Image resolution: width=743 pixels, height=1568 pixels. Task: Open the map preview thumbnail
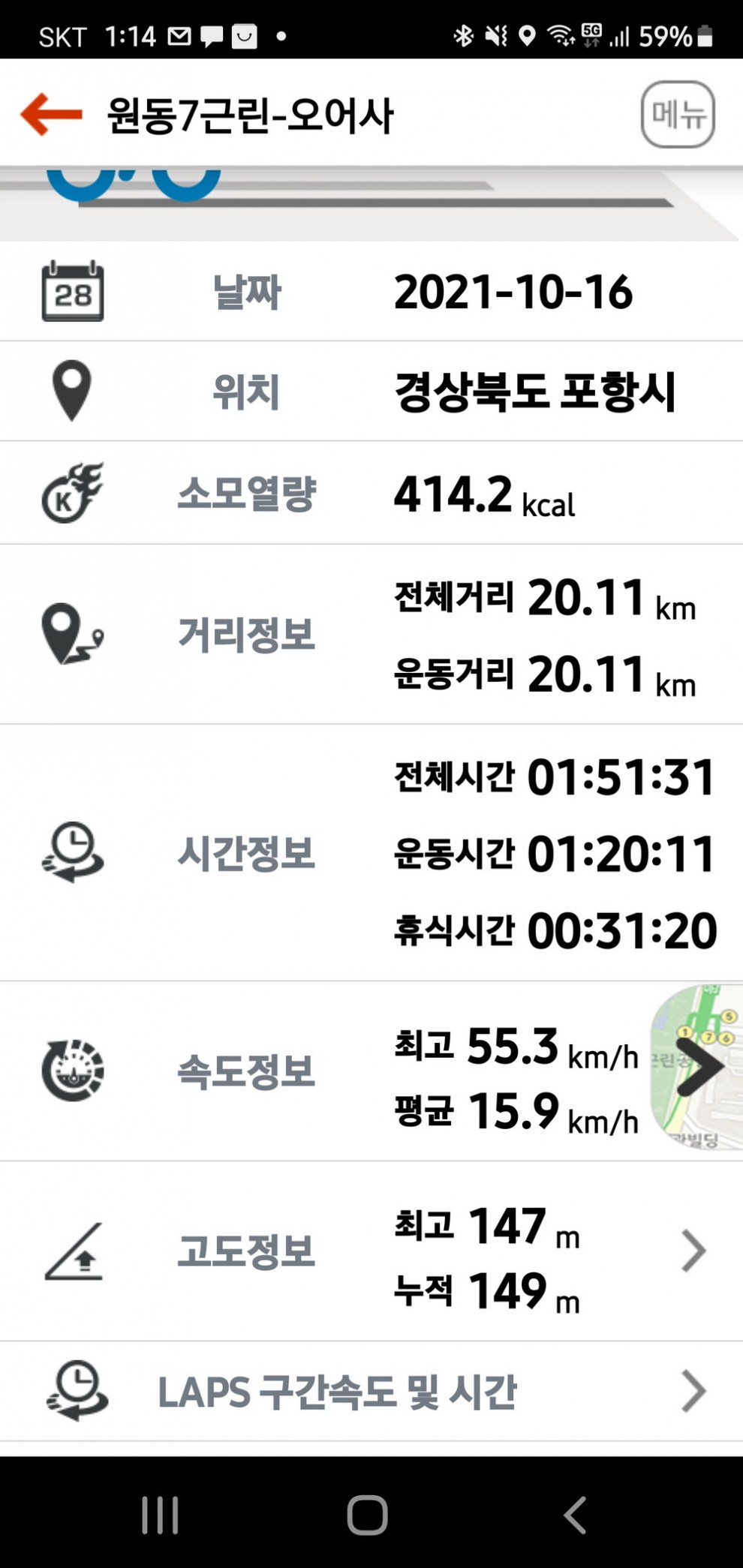(x=697, y=1066)
